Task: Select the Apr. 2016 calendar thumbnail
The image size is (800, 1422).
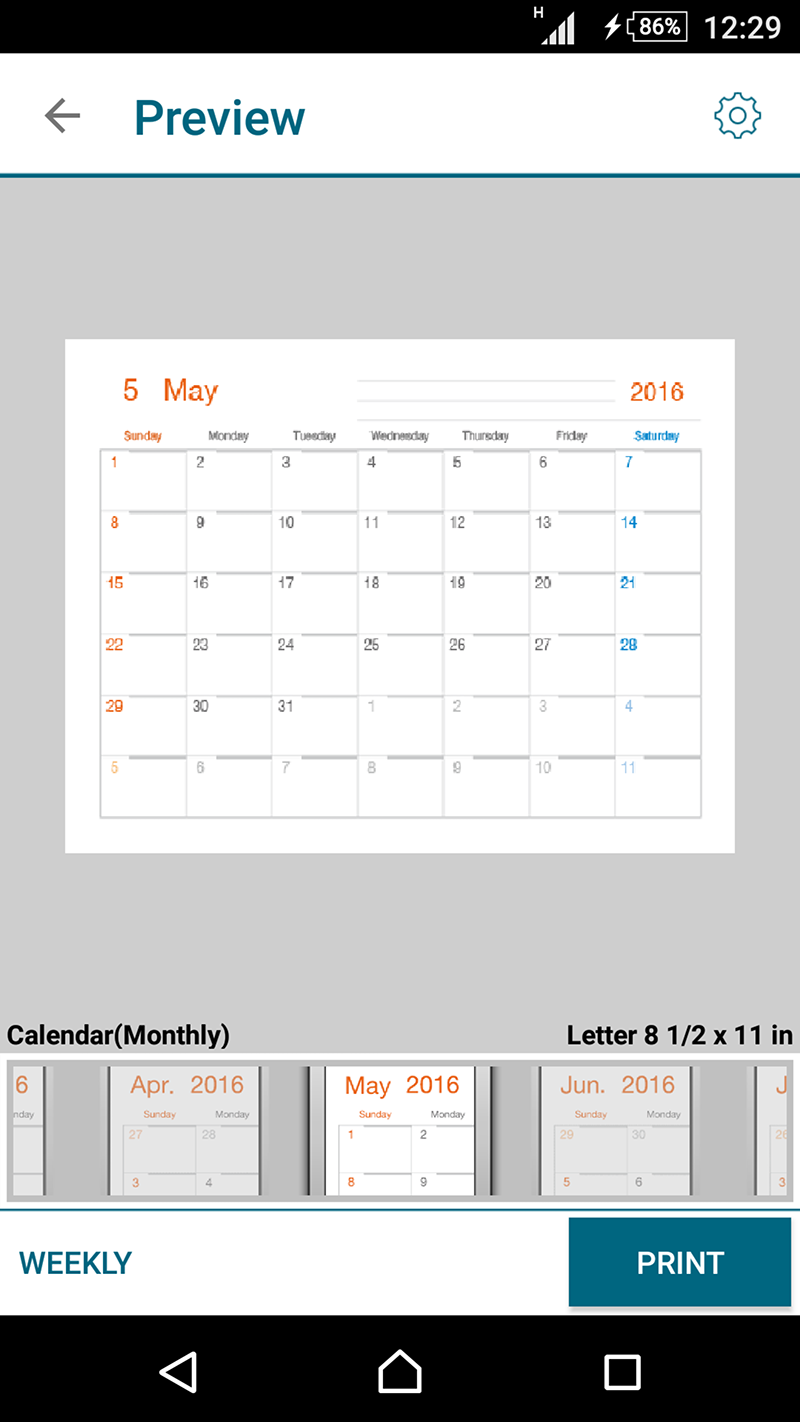Action: [185, 1131]
